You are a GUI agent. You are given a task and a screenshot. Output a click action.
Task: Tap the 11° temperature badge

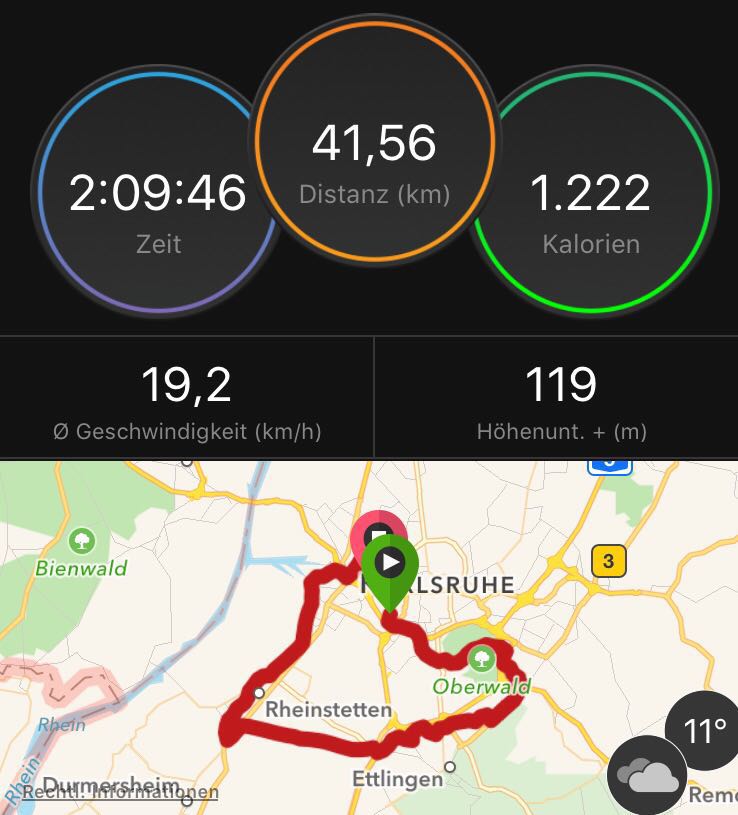pyautogui.click(x=703, y=731)
